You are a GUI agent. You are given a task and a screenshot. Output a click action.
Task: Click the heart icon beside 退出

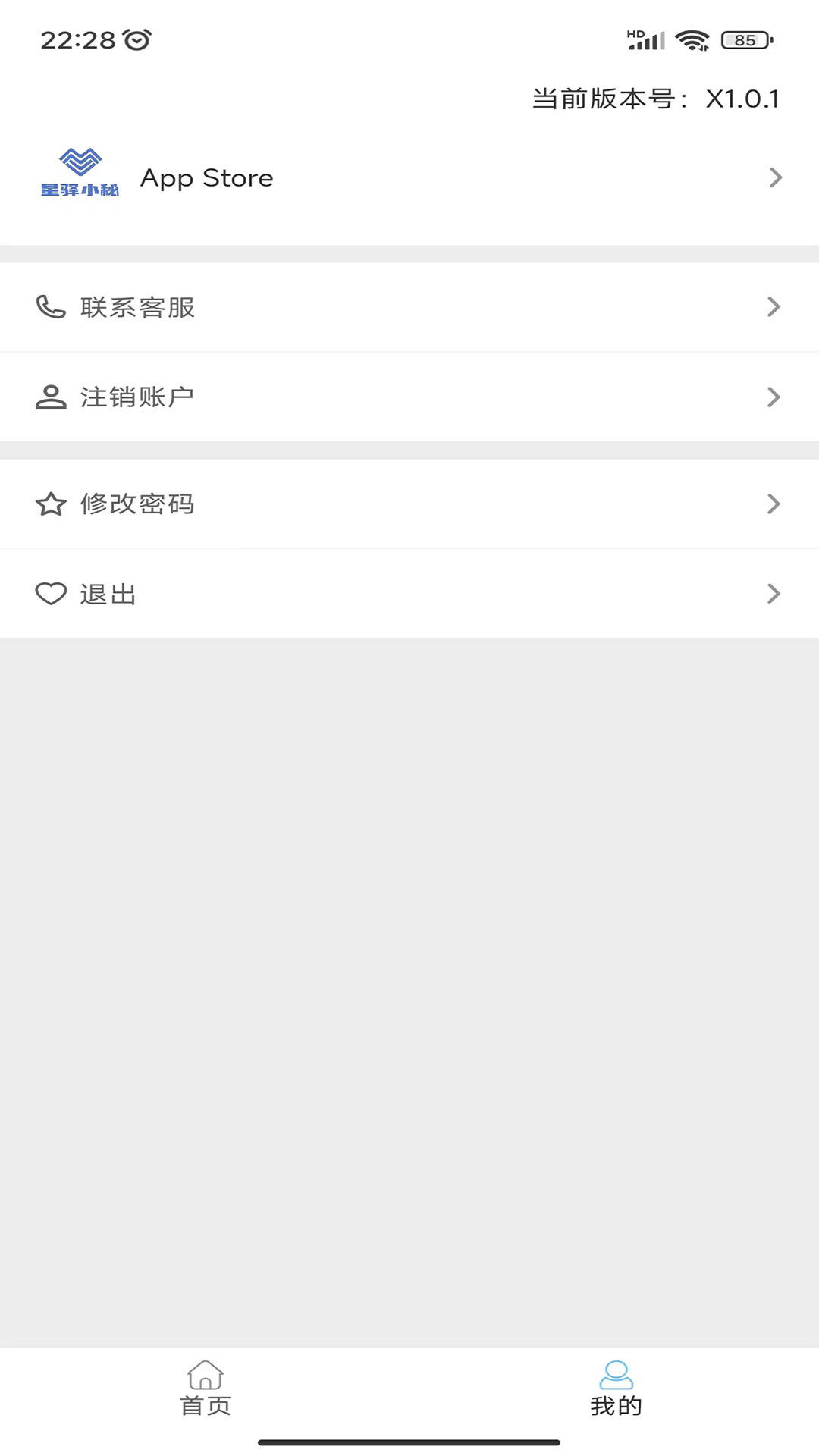coord(51,594)
